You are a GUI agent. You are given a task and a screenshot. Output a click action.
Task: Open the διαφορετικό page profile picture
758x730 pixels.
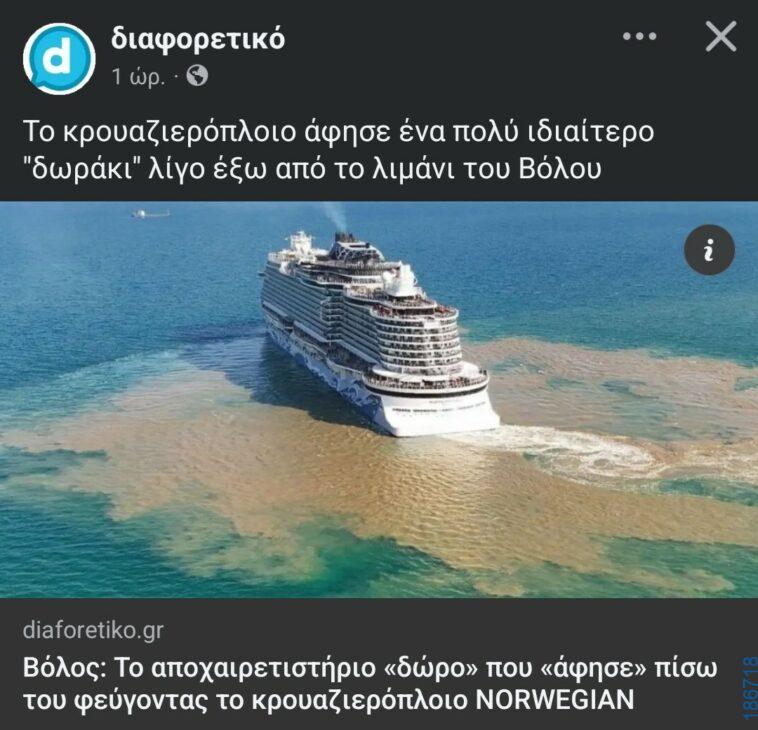pos(59,59)
